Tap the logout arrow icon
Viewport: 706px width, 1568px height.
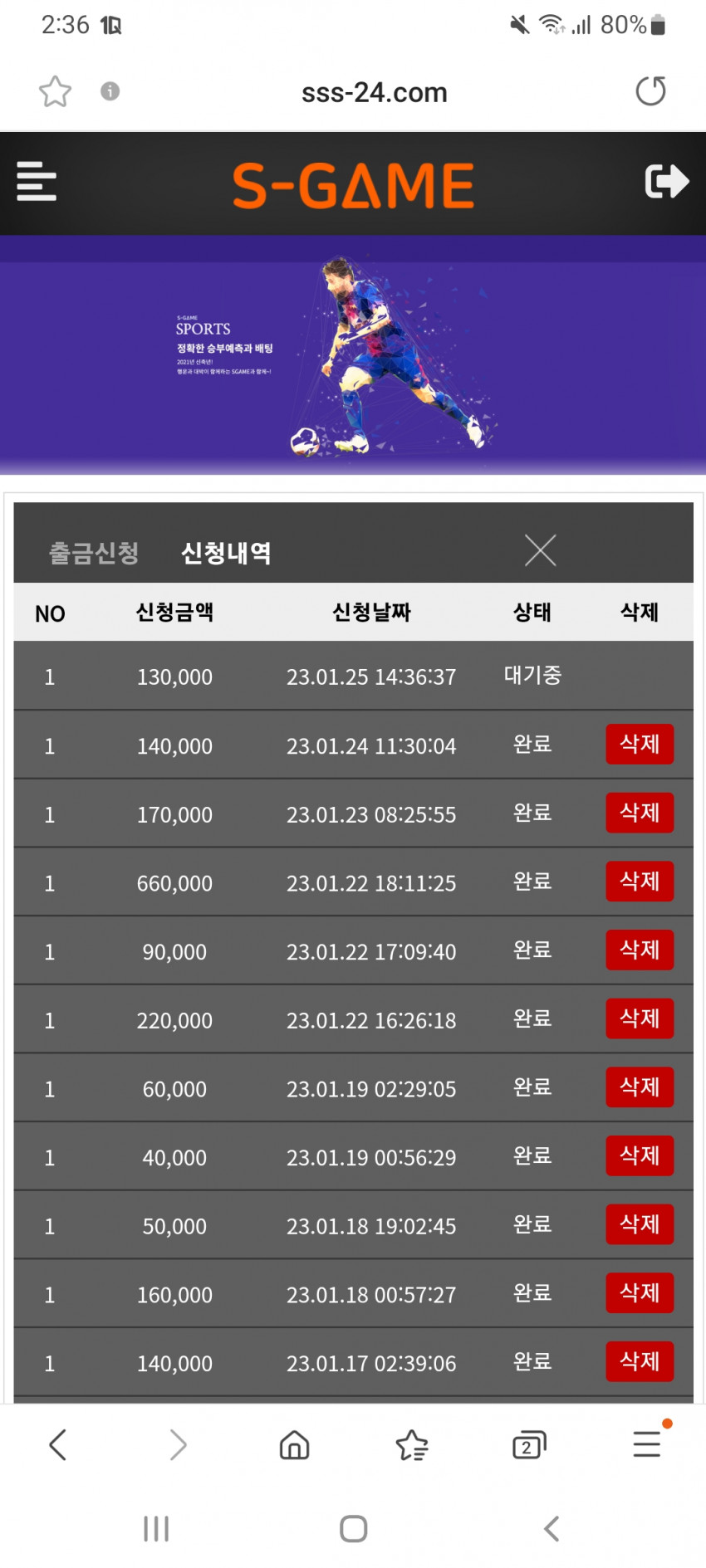[x=667, y=181]
